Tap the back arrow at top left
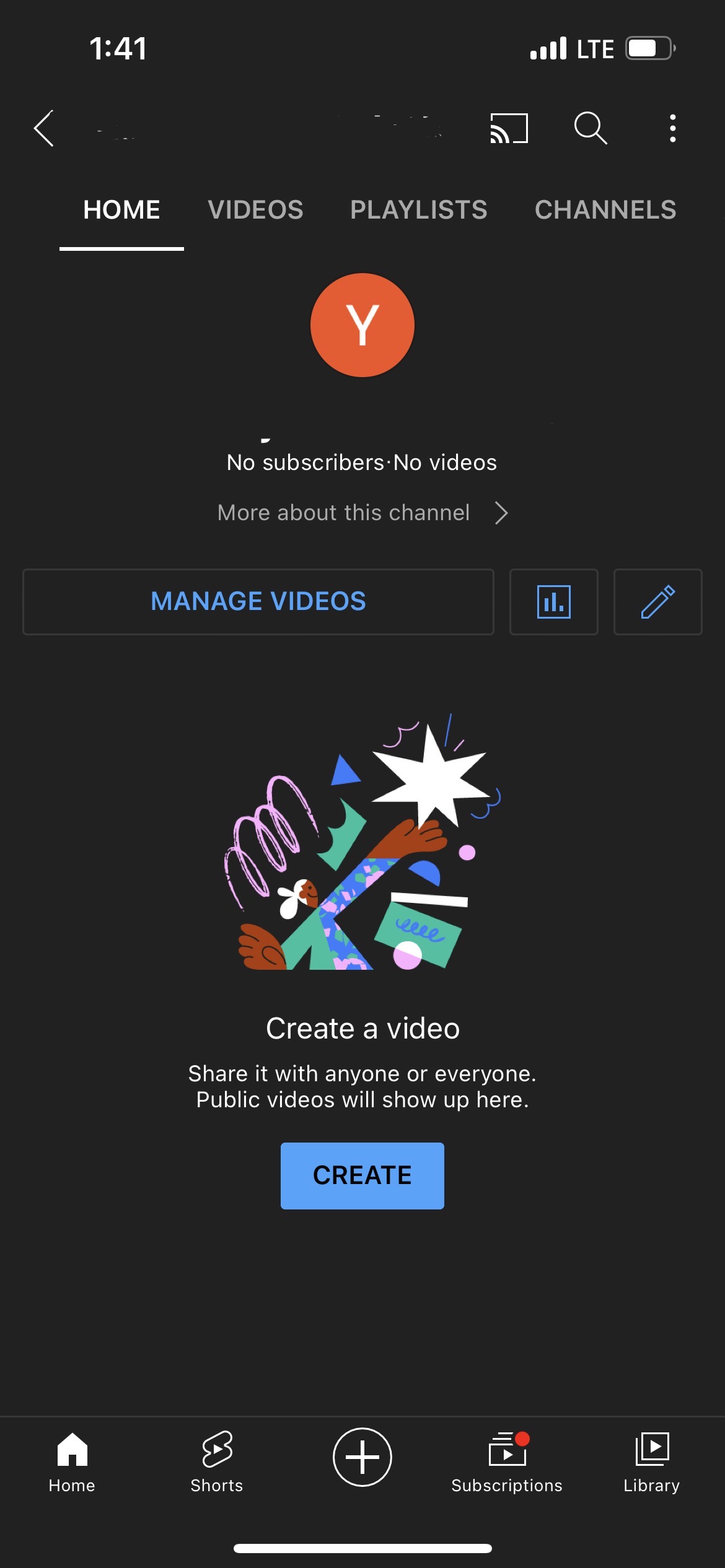725x1568 pixels. (43, 128)
